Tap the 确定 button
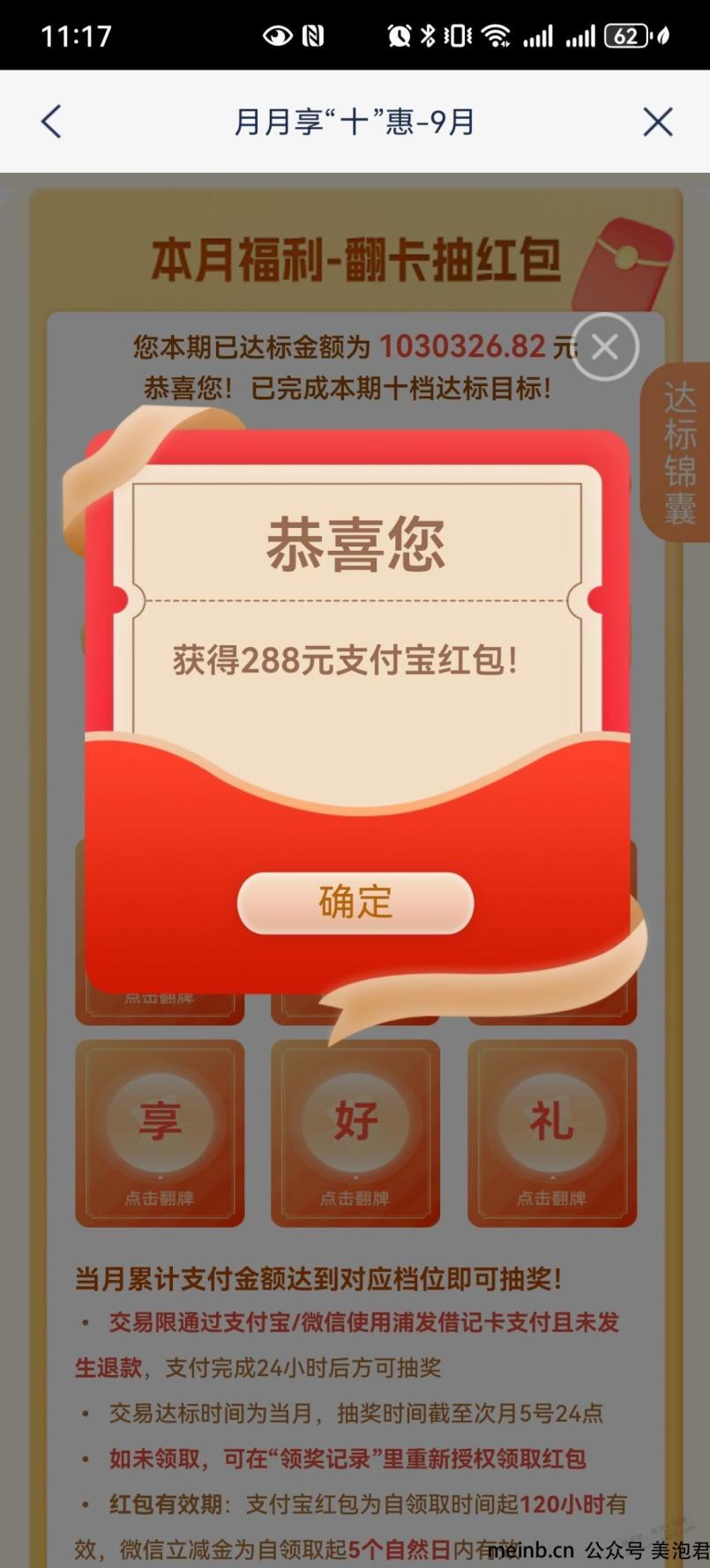710x1568 pixels. coord(355,903)
